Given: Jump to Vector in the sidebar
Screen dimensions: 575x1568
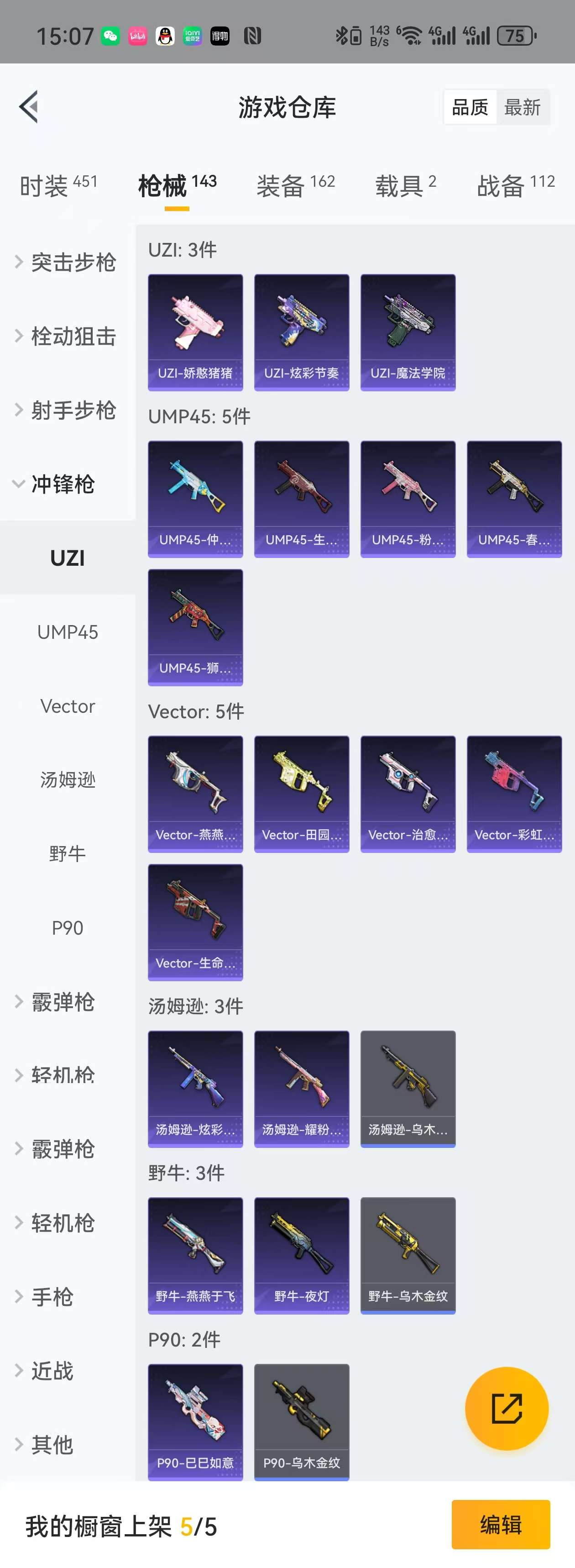Looking at the screenshot, I should pos(68,706).
